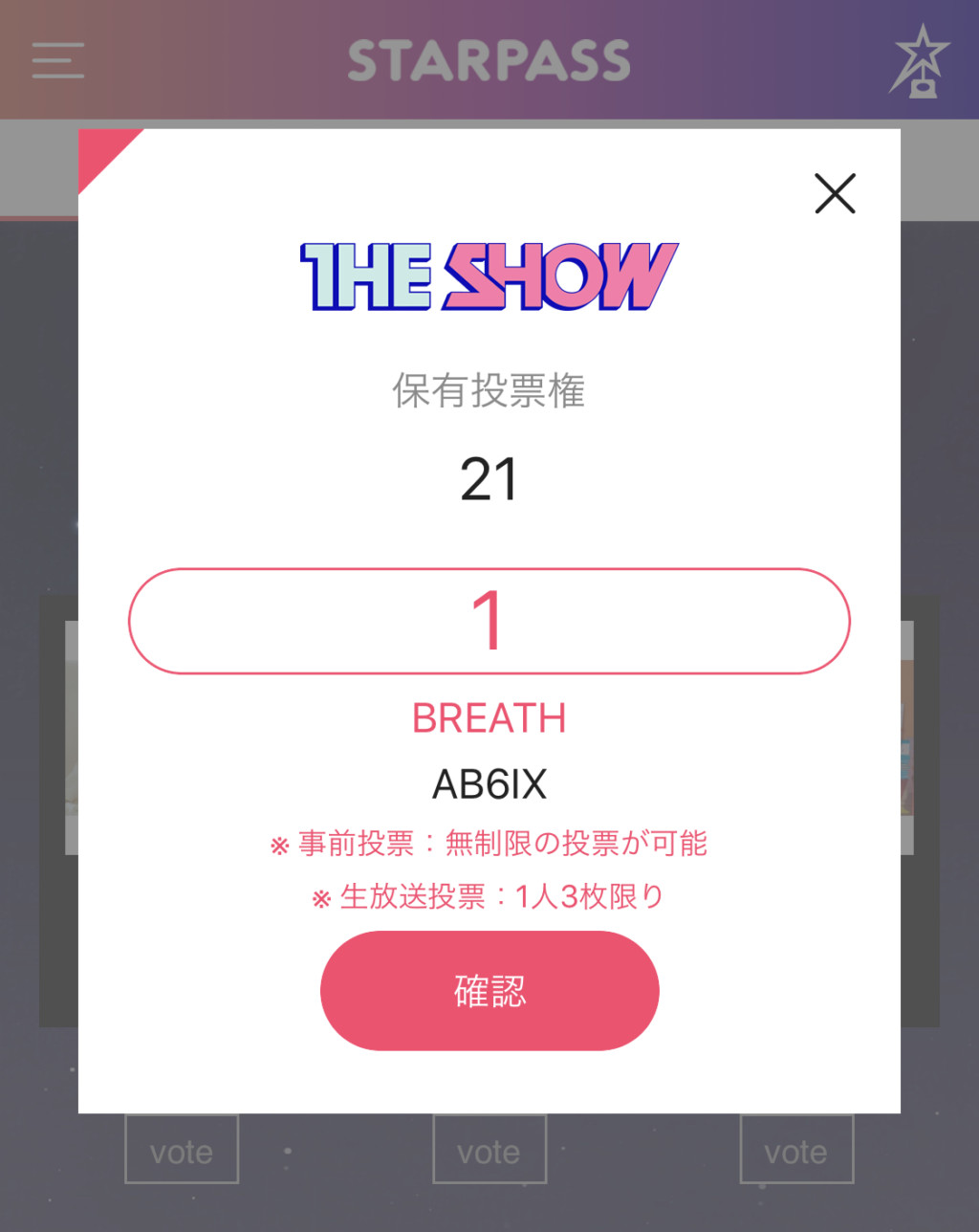Image resolution: width=979 pixels, height=1232 pixels.
Task: Confirm the vote with the 確認 button
Action: 489,991
